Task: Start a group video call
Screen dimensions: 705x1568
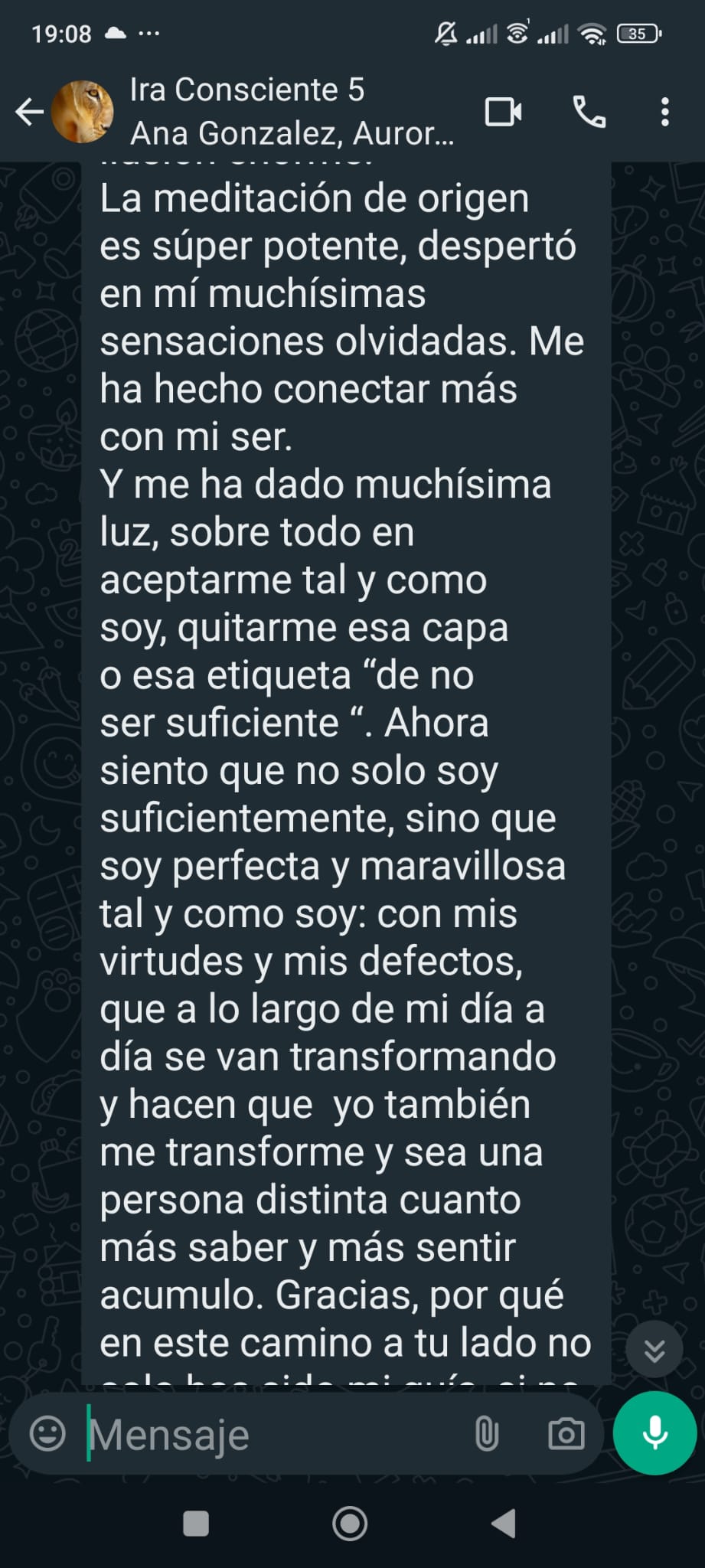Action: (x=504, y=112)
